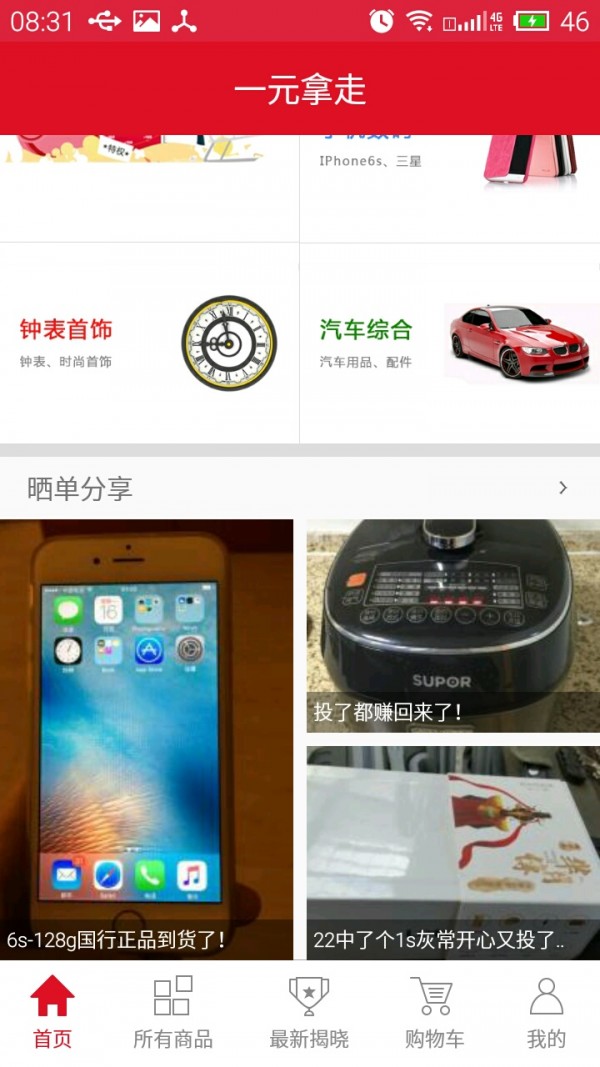Open the 钟表首饰 category
600x1067 pixels.
tap(149, 343)
